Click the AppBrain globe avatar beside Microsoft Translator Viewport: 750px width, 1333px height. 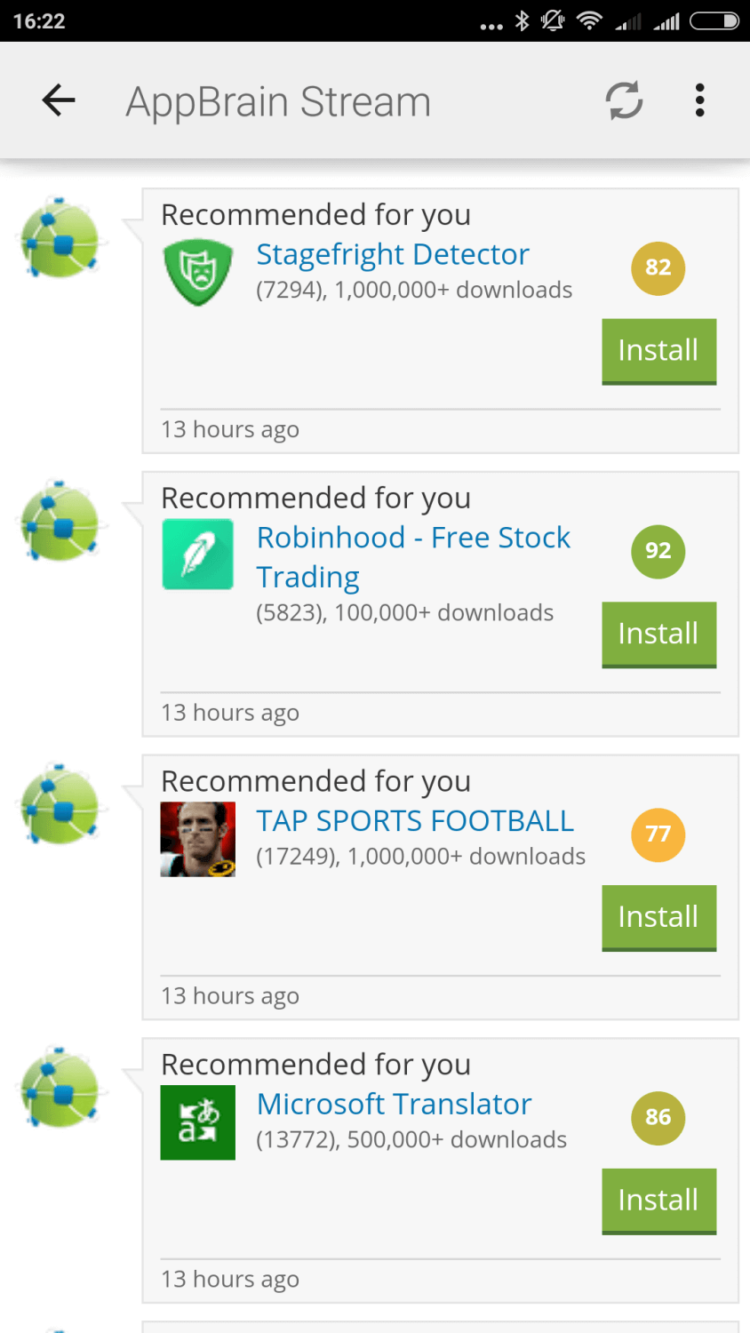tap(62, 1088)
